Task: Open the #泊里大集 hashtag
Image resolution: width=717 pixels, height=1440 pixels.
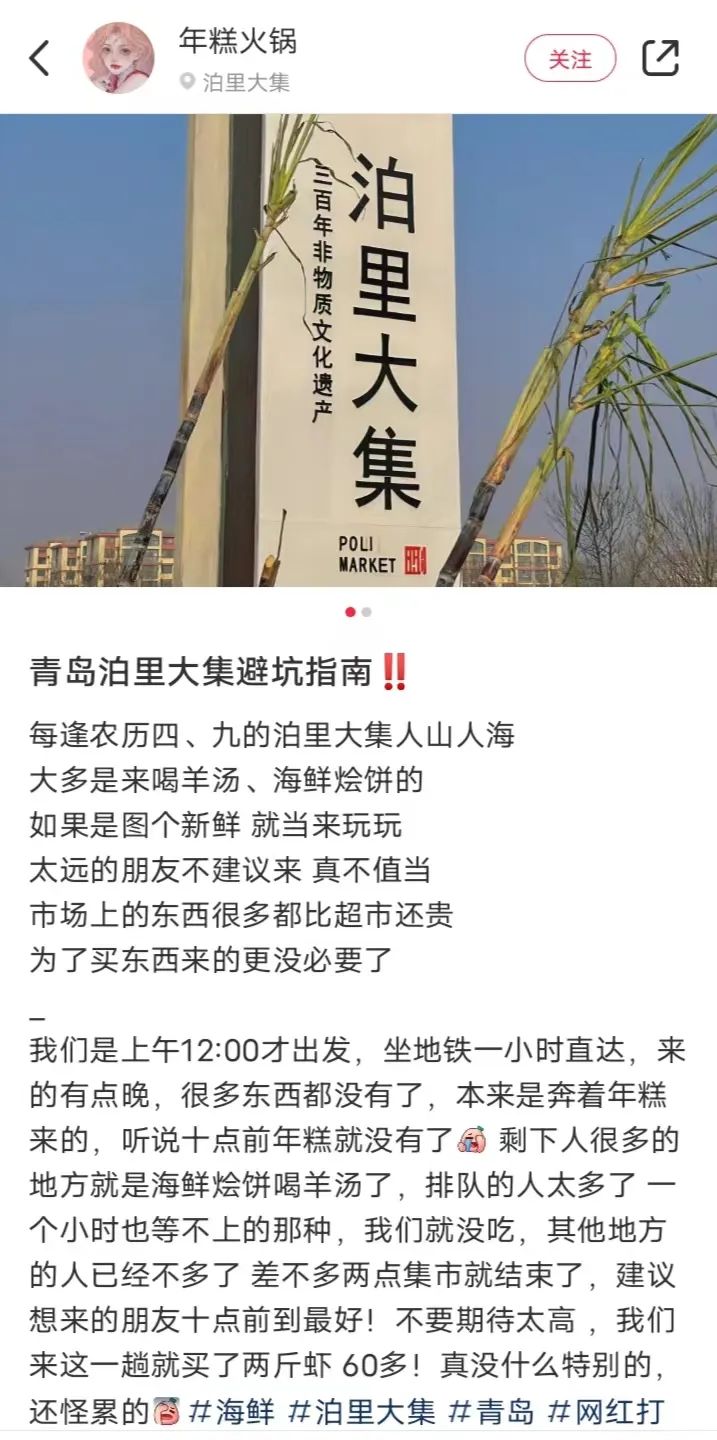Action: click(x=362, y=1412)
